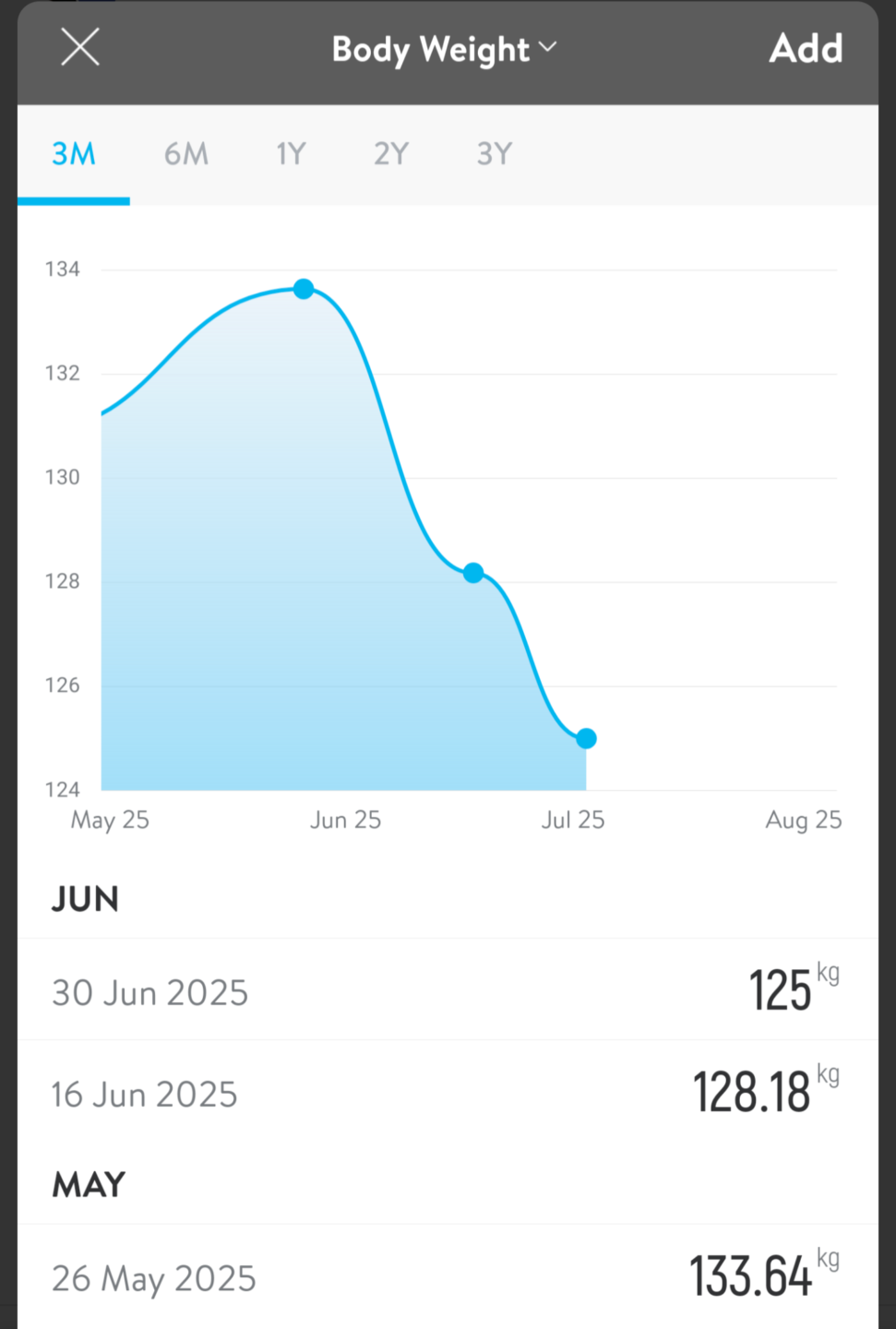Add a new weight entry
Screen dimensions: 896x1329
pyautogui.click(x=806, y=49)
